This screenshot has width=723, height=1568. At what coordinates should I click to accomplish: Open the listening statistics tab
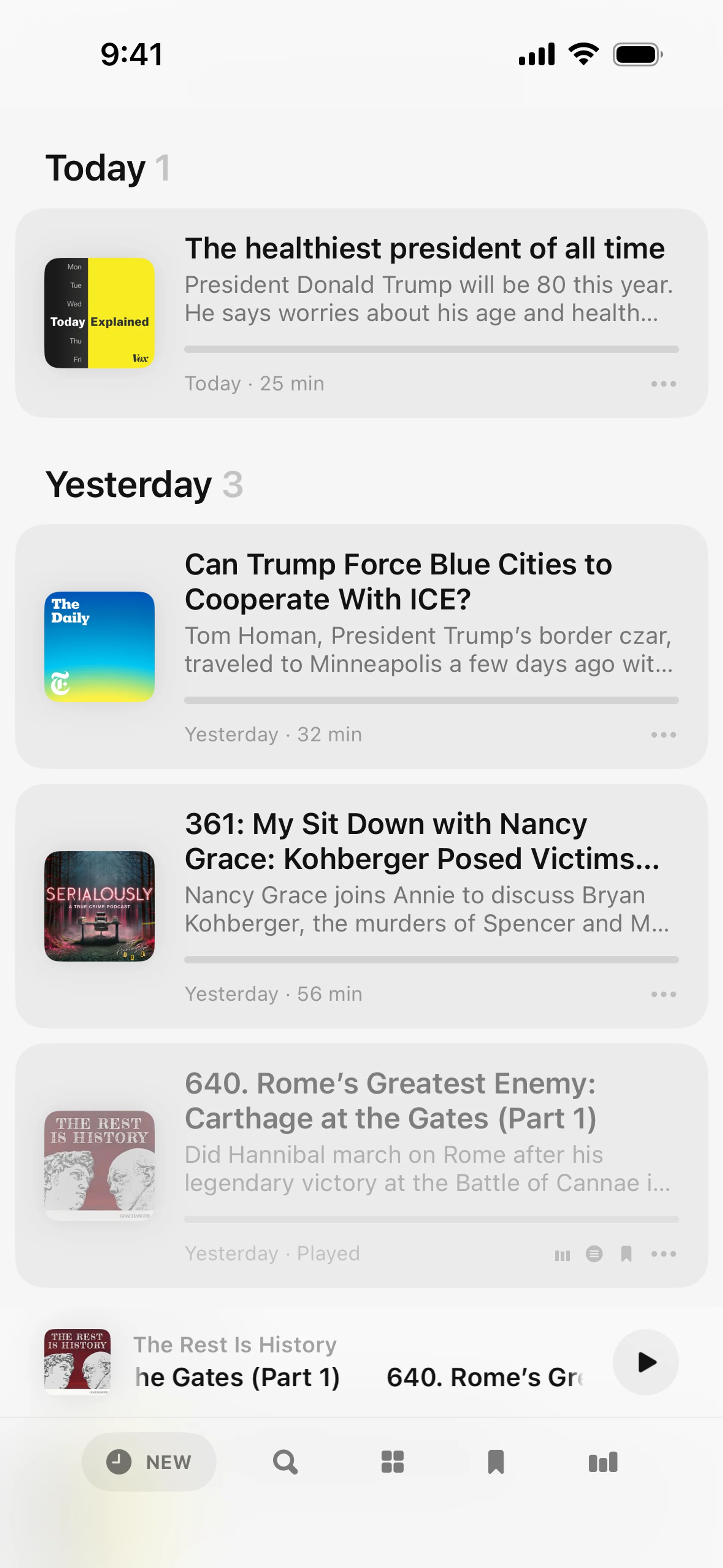pos(602,1463)
